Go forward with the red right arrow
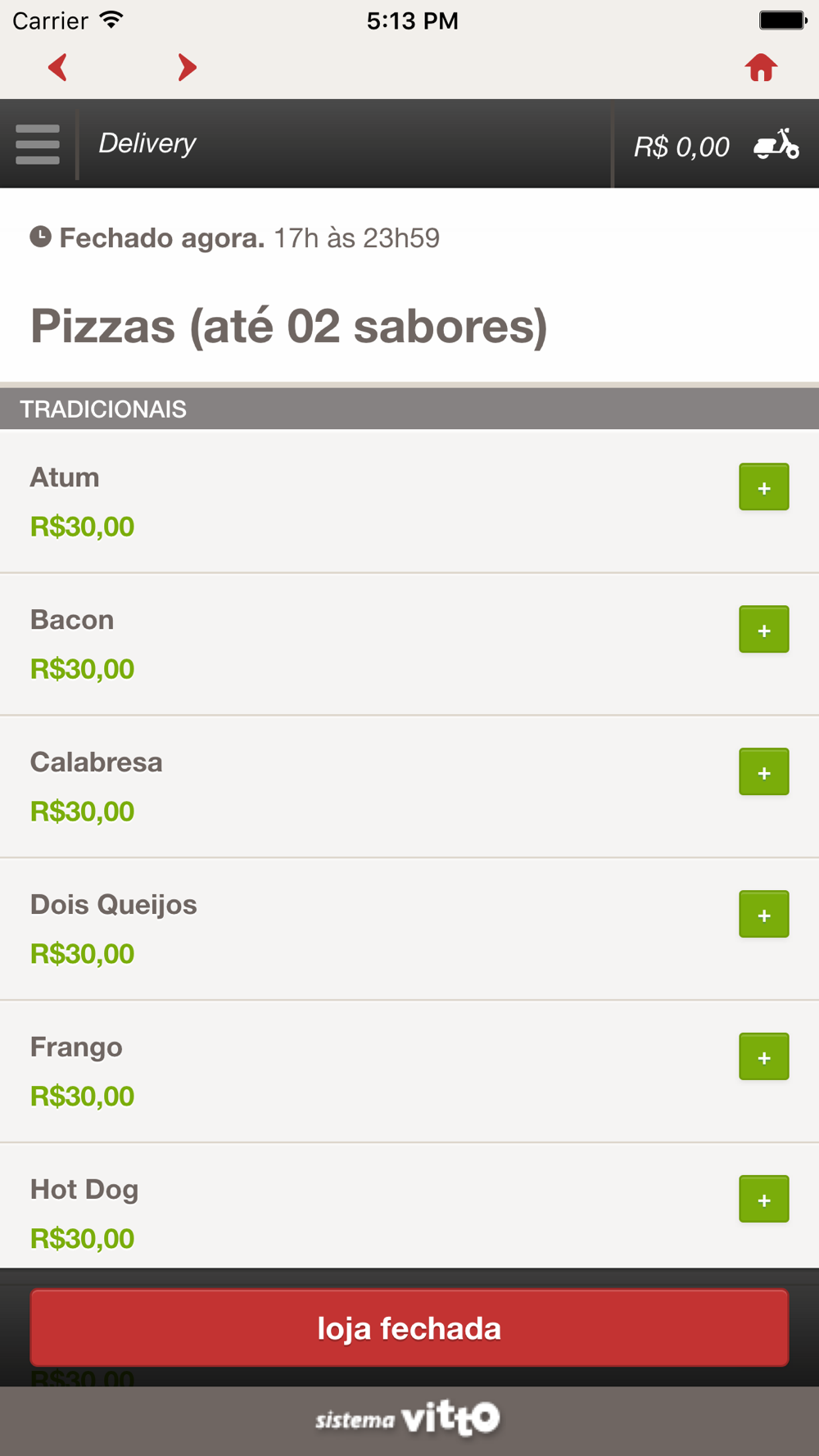The width and height of the screenshot is (819, 1456). click(x=187, y=67)
